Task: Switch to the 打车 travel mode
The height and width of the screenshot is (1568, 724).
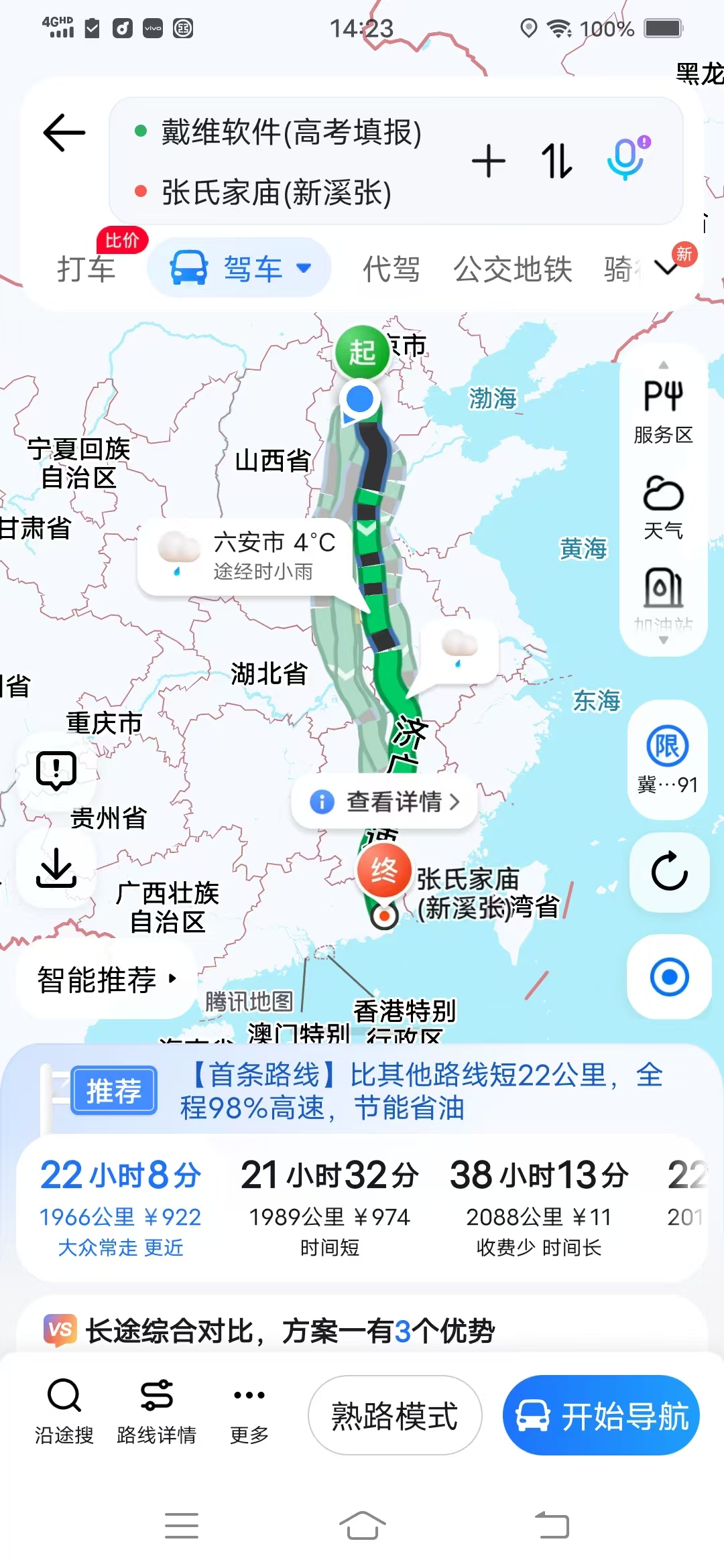Action: (x=86, y=269)
